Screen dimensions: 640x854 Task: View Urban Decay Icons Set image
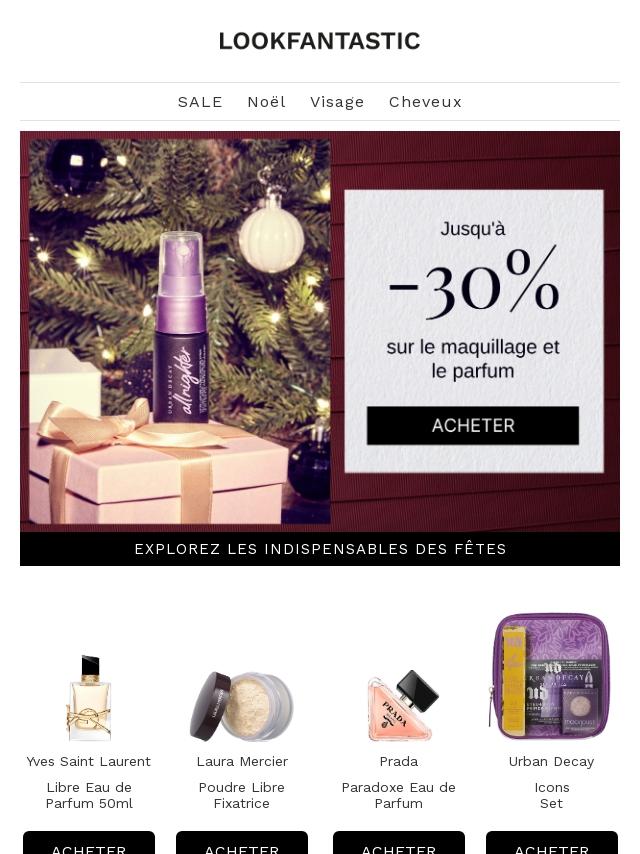(x=551, y=675)
